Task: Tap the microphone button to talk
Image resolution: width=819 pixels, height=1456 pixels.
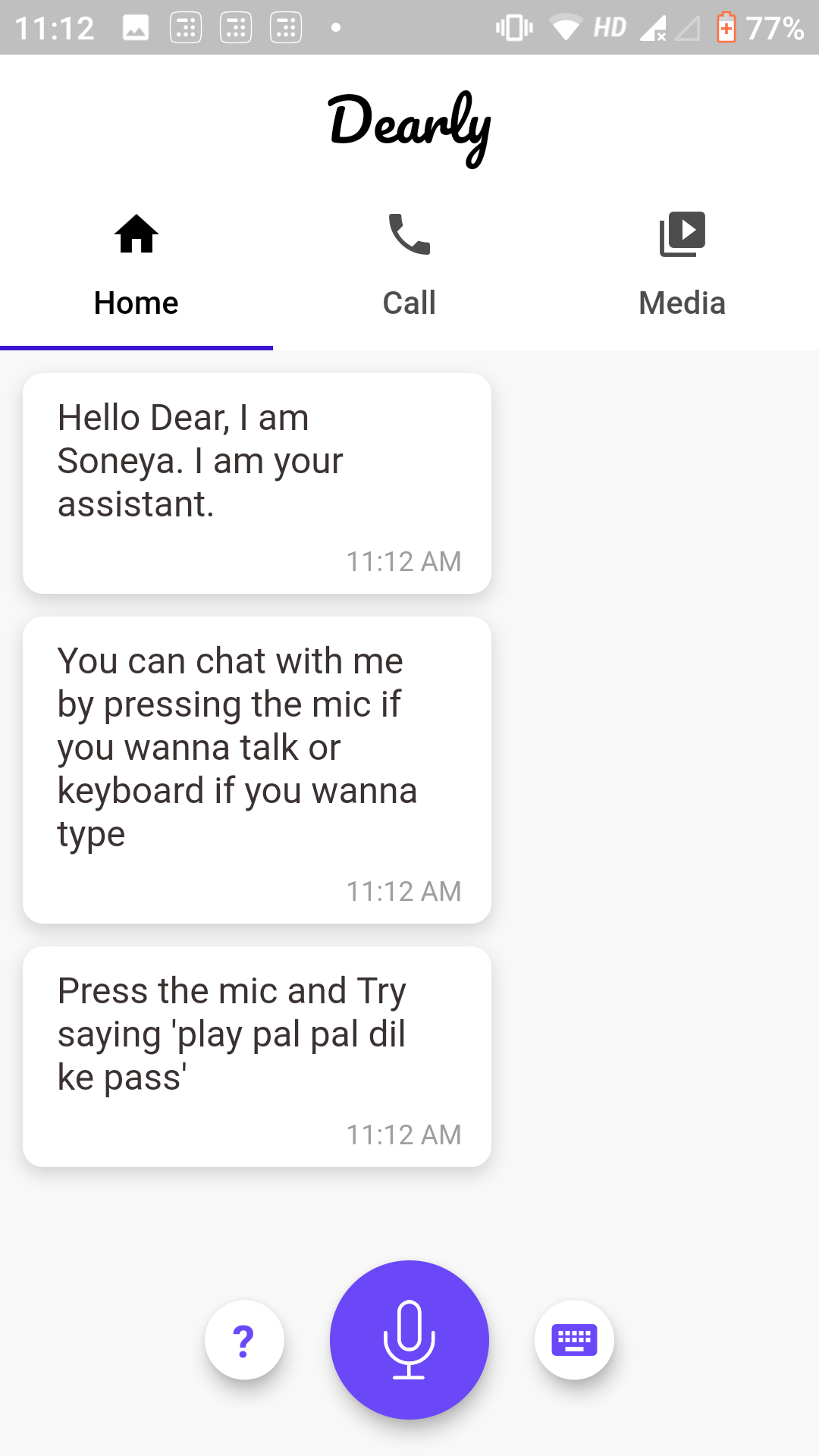Action: point(409,1340)
